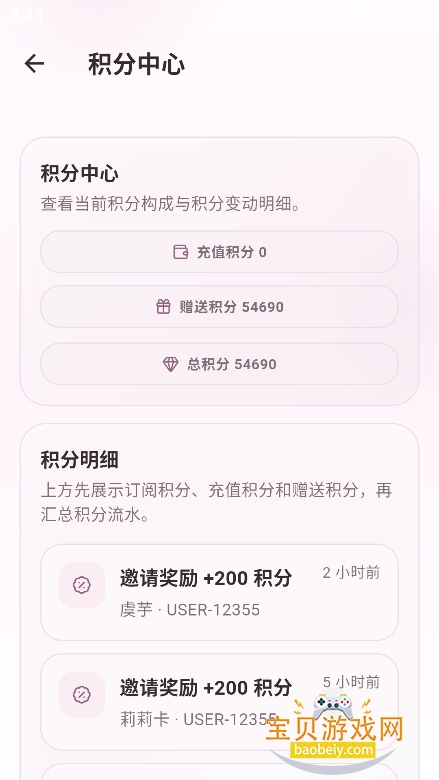Viewport: 439px width, 780px height.
Task: Open the 邀请奖励 record from 虞芋
Action: tap(219, 592)
